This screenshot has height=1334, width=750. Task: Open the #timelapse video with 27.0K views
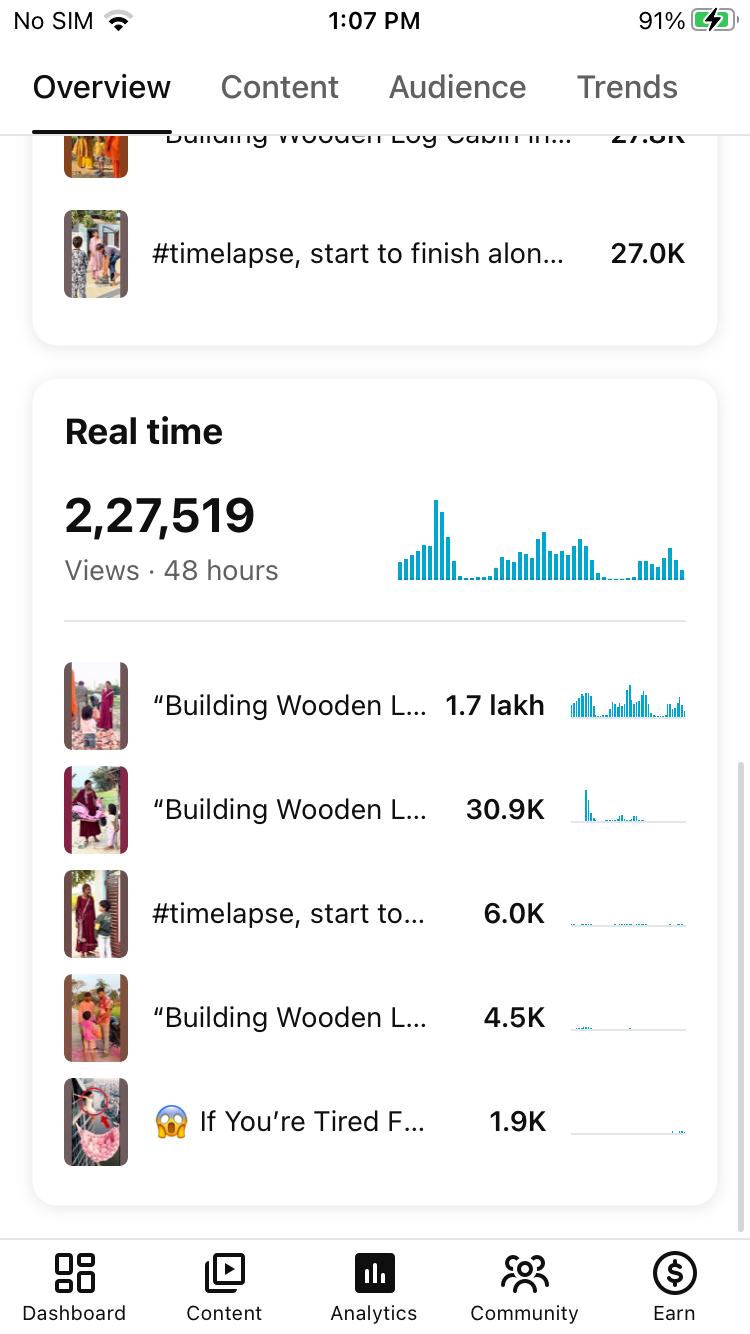357,254
